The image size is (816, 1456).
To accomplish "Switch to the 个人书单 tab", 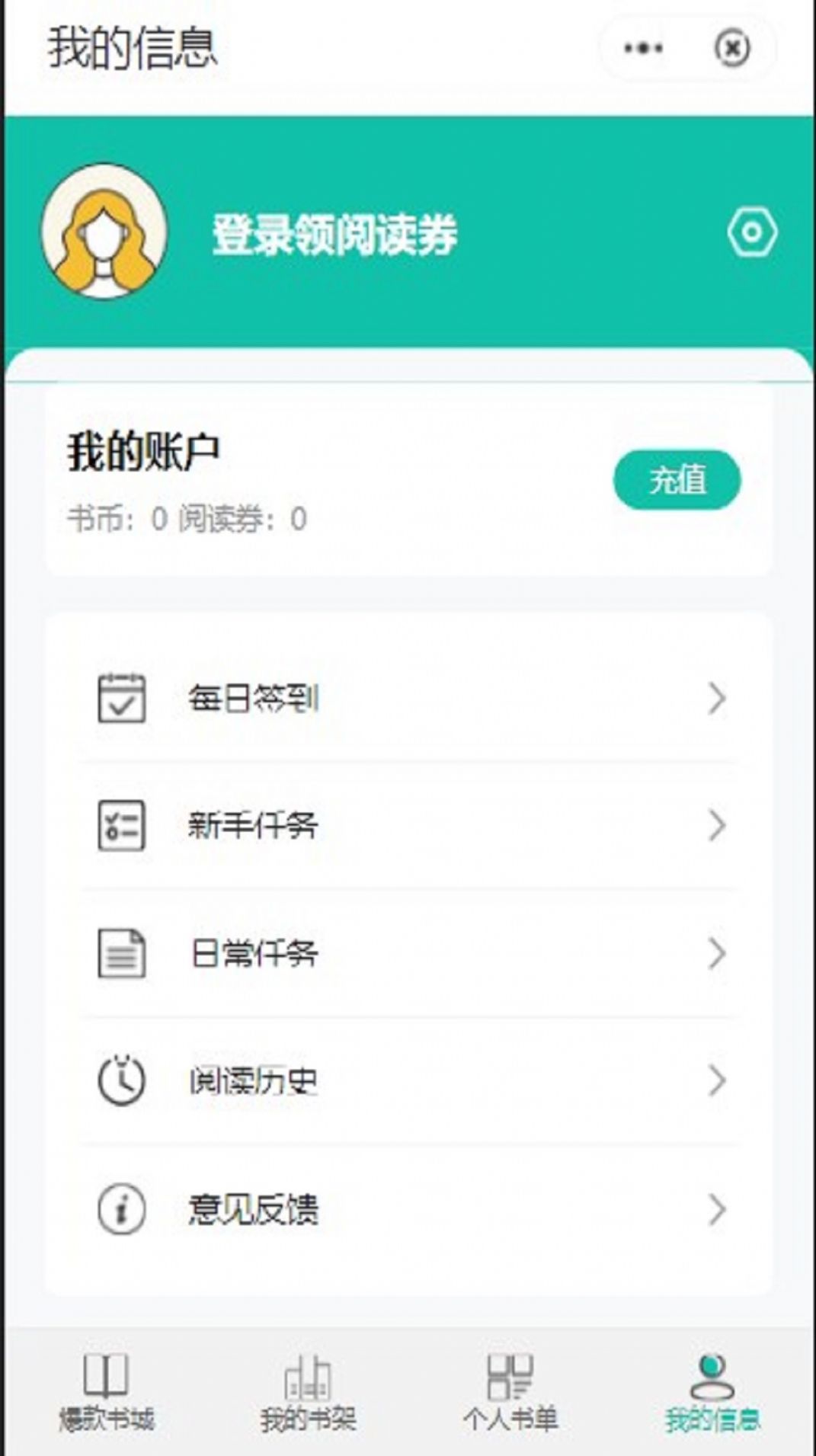I will point(510,1394).
